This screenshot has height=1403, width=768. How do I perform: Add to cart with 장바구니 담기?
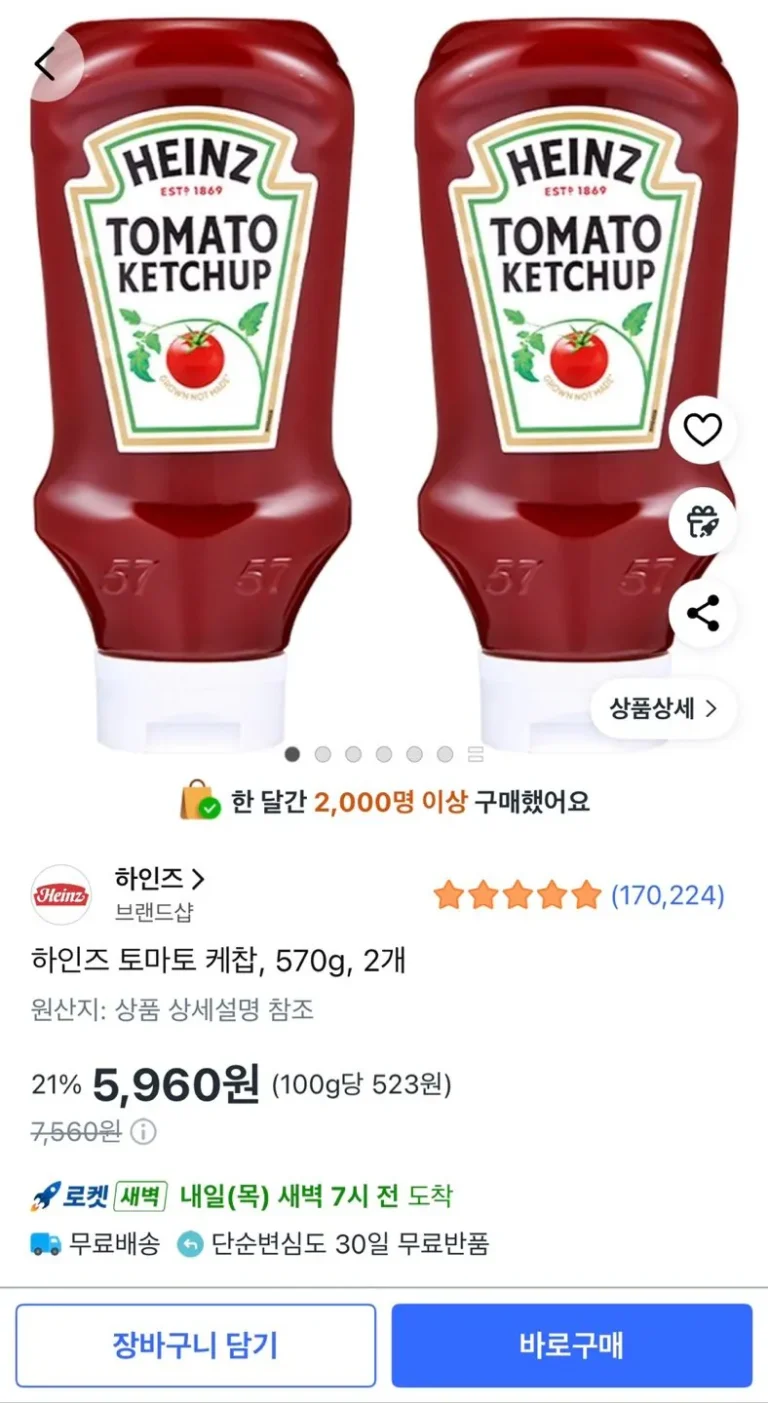(195, 1345)
